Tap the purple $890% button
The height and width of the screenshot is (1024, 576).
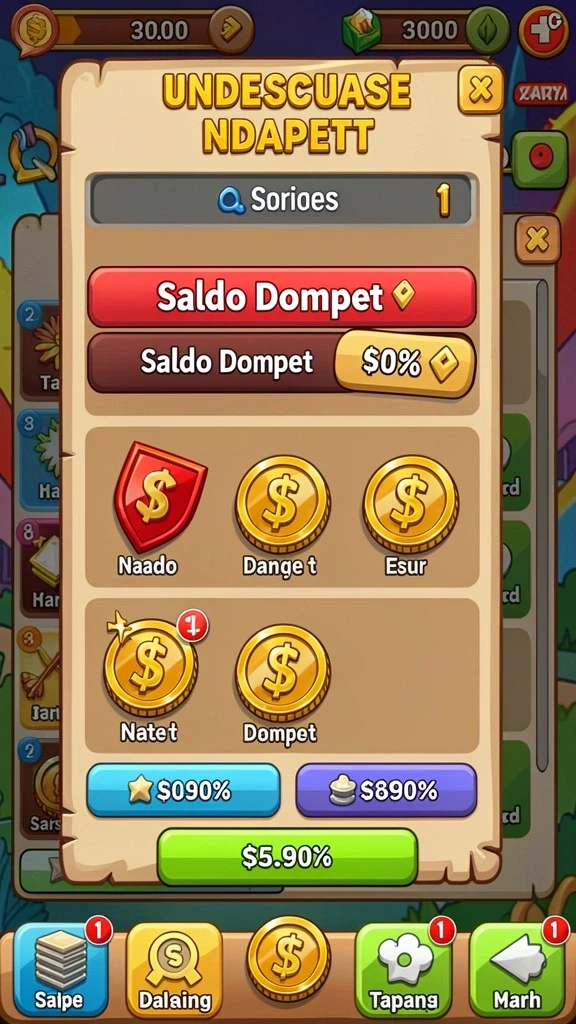pyautogui.click(x=386, y=790)
